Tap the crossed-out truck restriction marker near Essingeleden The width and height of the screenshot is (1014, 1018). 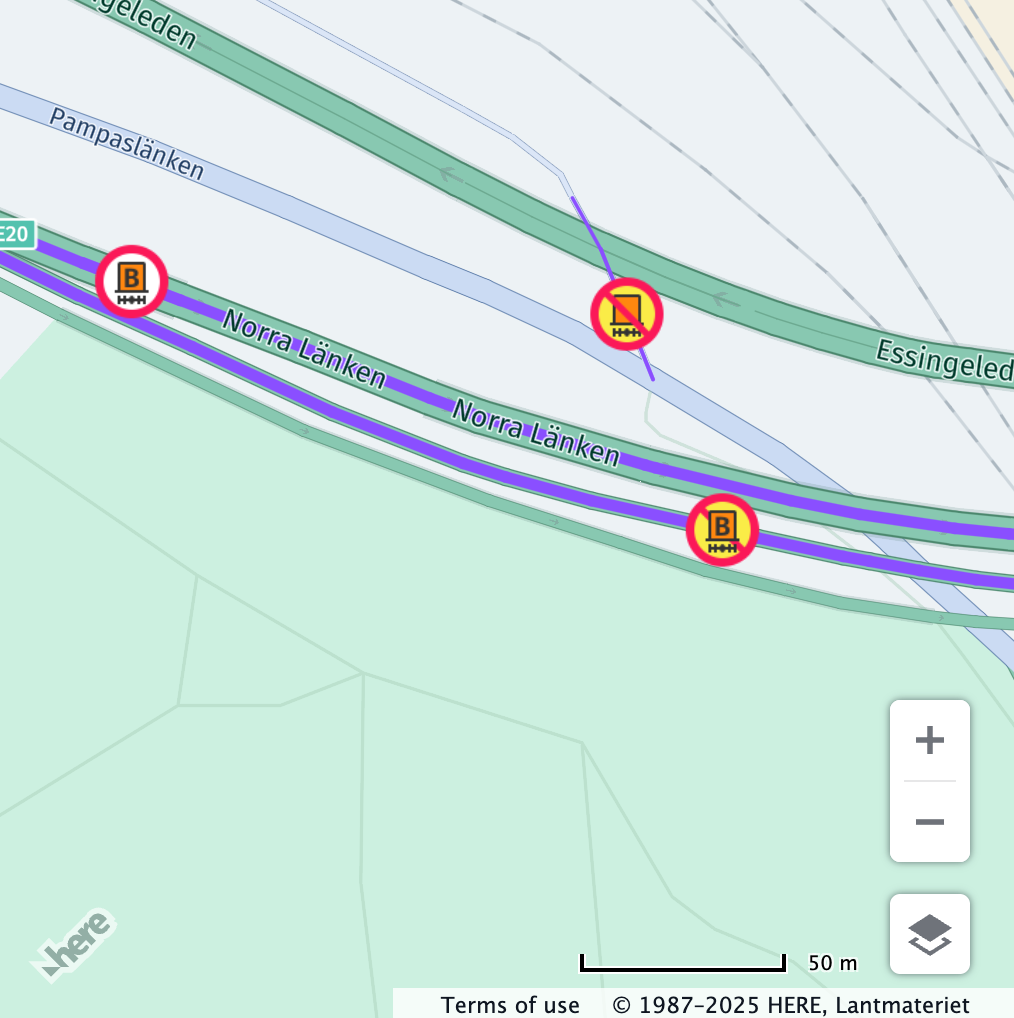pyautogui.click(x=627, y=314)
